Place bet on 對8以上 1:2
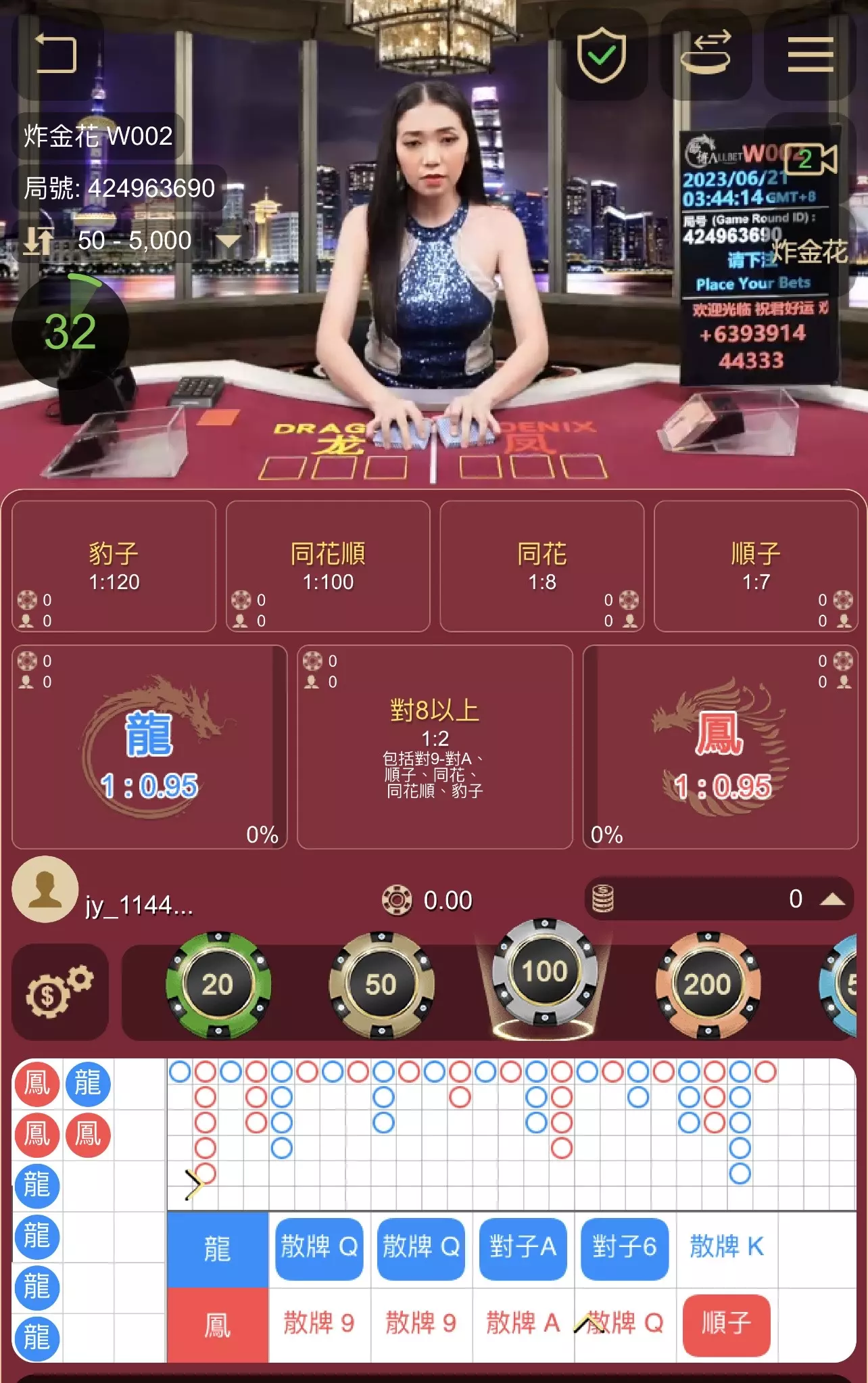This screenshot has height=1383, width=868. [435, 747]
